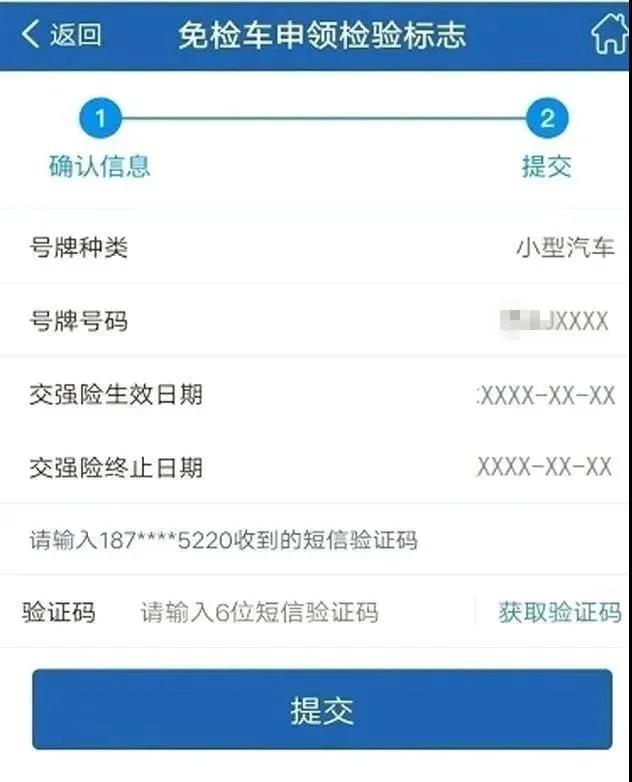The image size is (632, 782).
Task: Tap 获取验证码 to request SMS code
Action: tap(559, 612)
